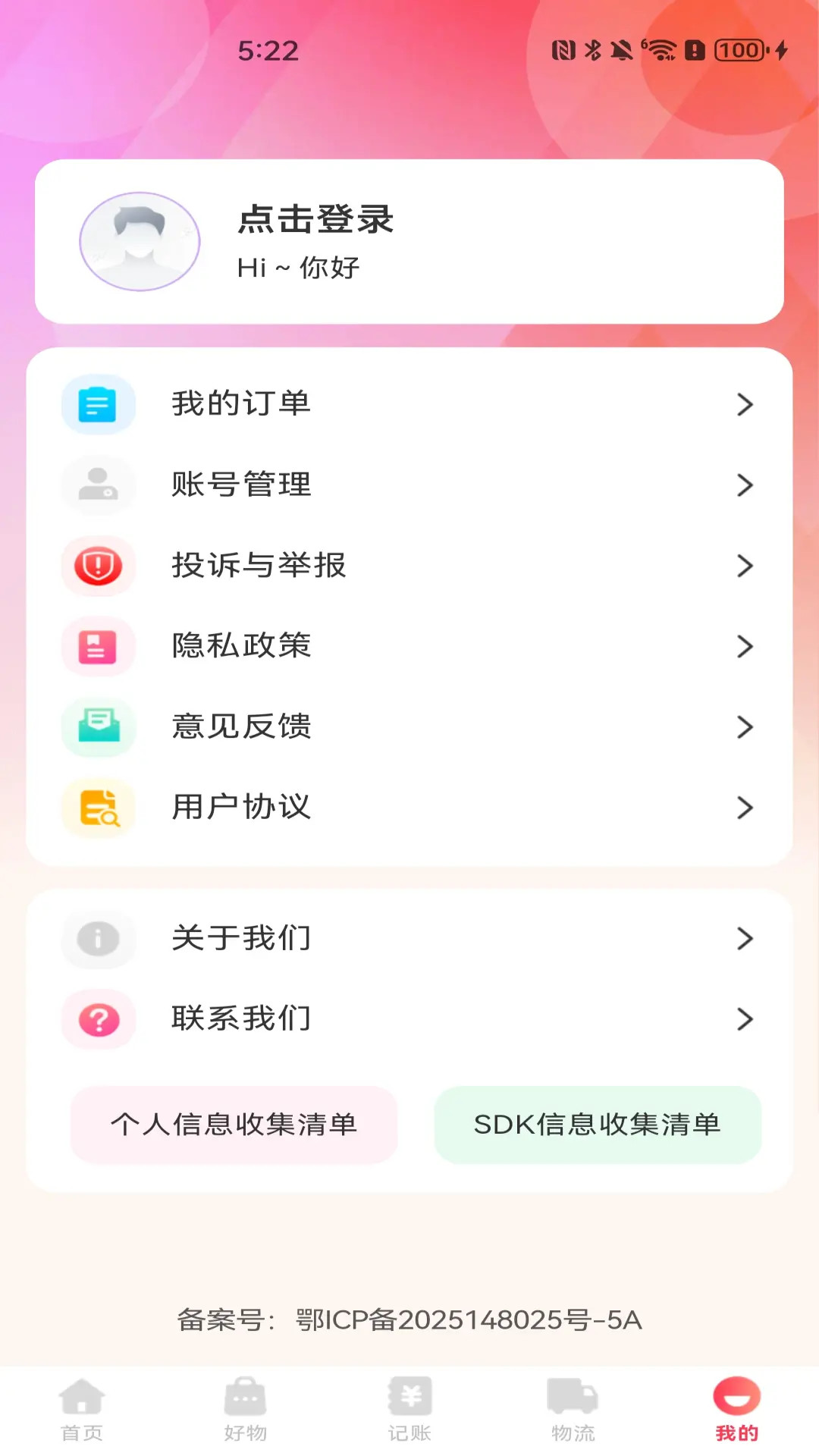Screen dimensions: 819x1456
Task: Tap the 用户协议 document search icon
Action: (x=98, y=808)
